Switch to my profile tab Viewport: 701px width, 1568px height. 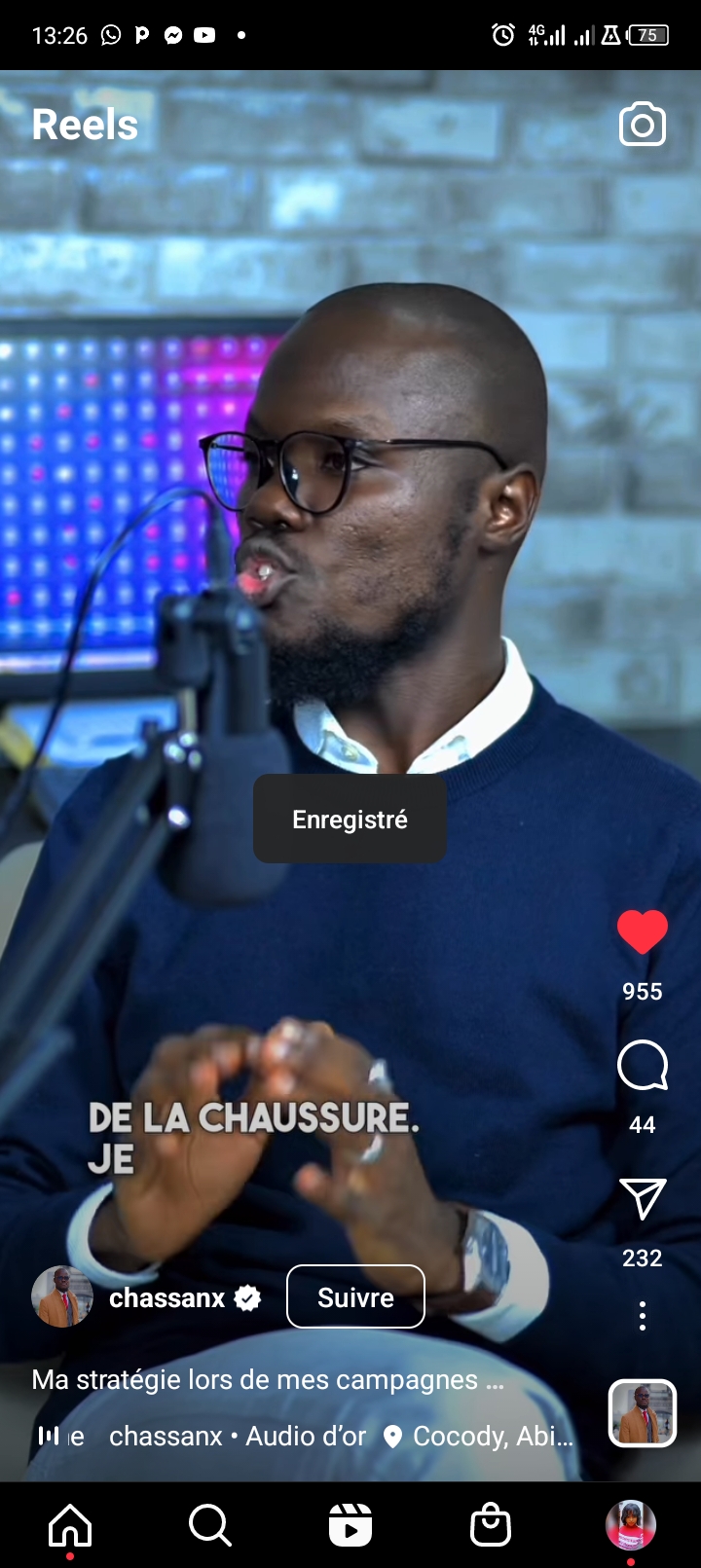click(631, 1525)
